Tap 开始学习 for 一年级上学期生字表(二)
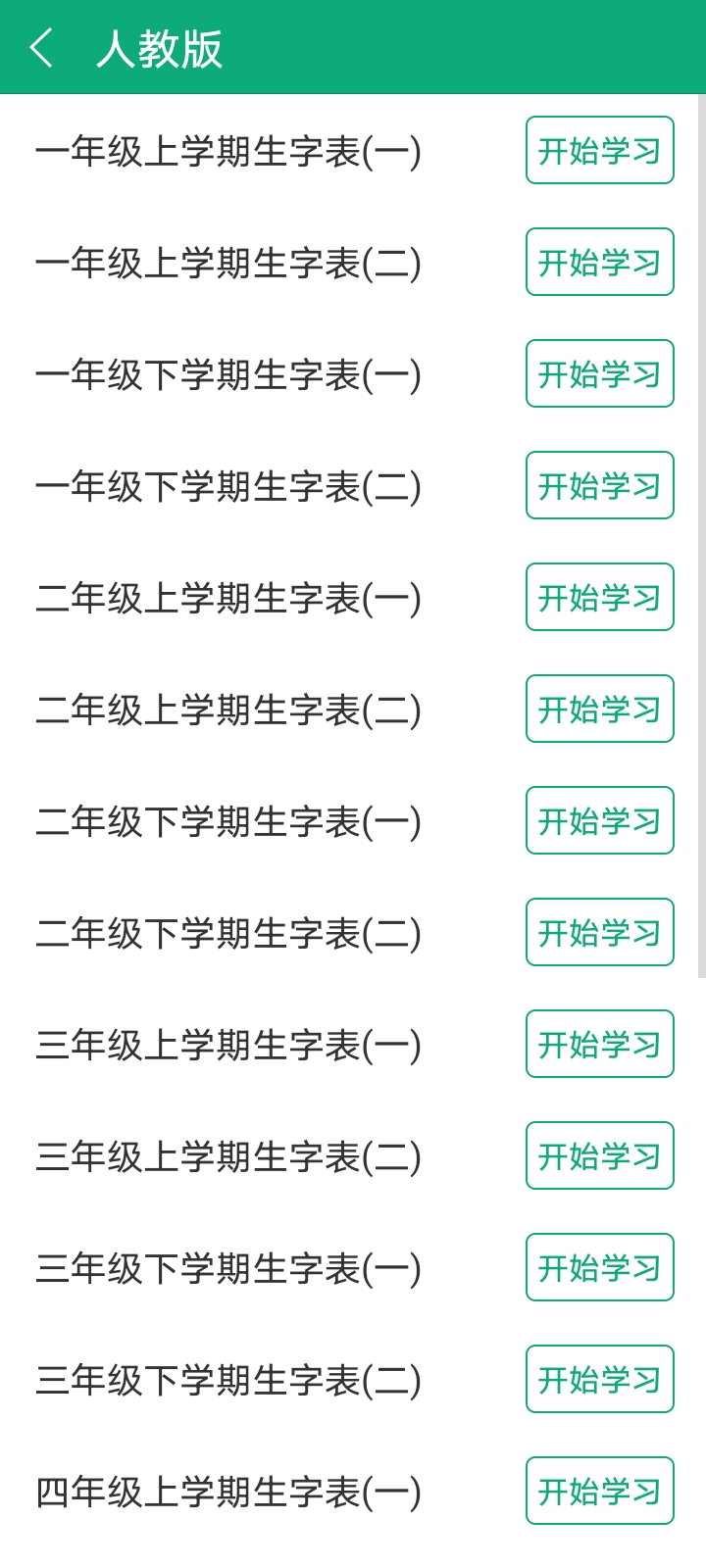Image resolution: width=706 pixels, height=1568 pixels. 600,262
